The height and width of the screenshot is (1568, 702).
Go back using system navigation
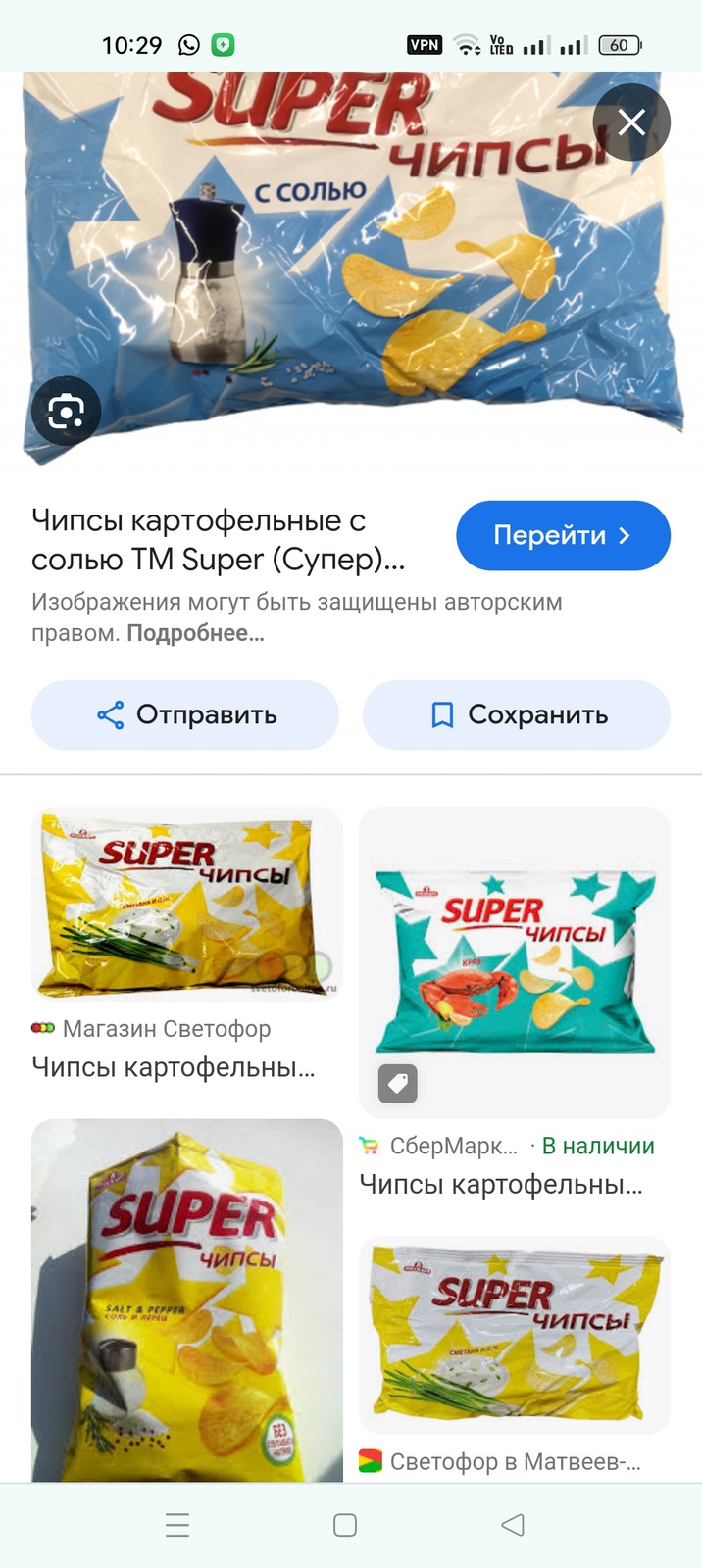(x=513, y=1525)
